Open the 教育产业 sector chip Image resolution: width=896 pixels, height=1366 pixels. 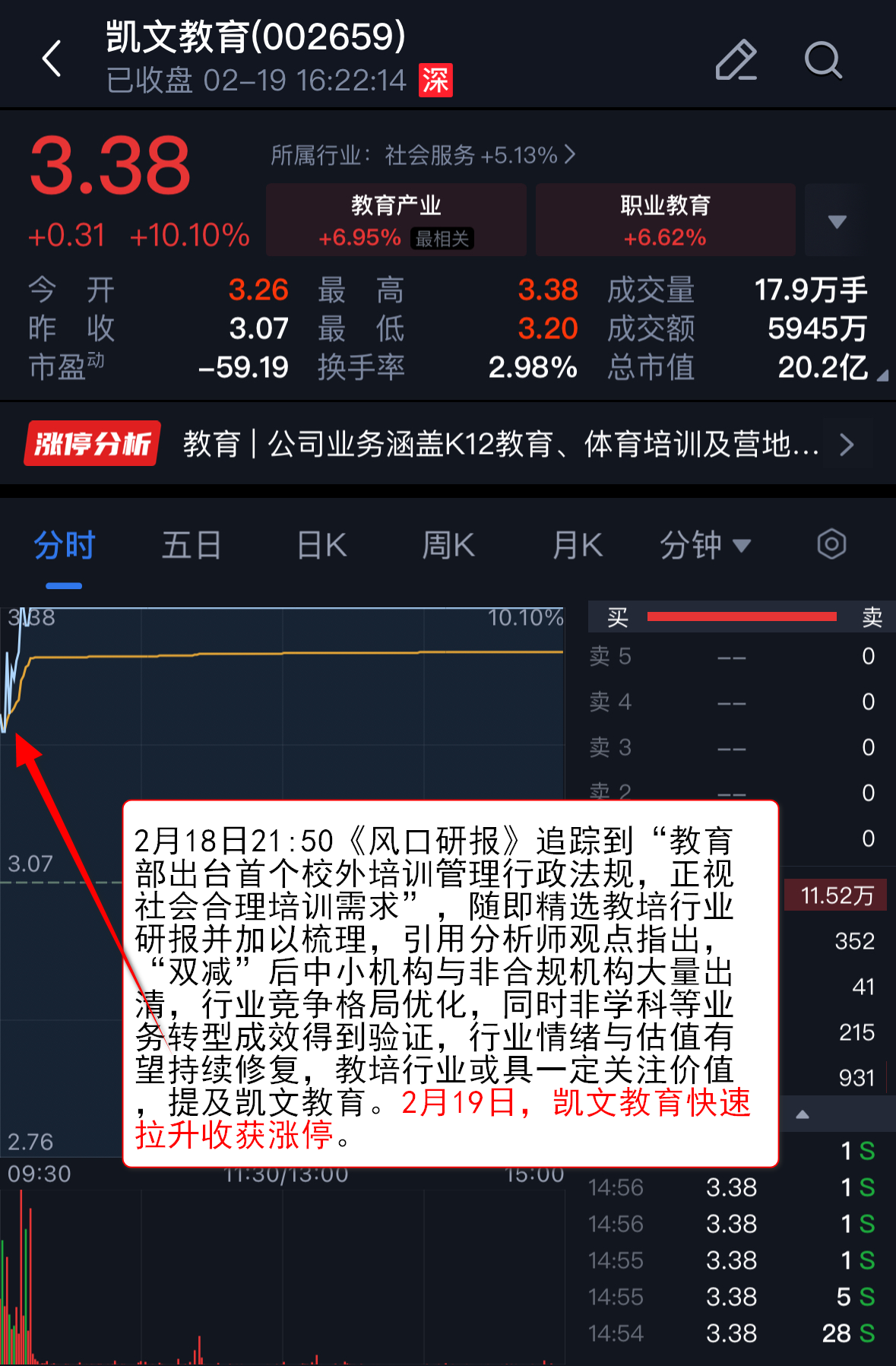click(396, 220)
